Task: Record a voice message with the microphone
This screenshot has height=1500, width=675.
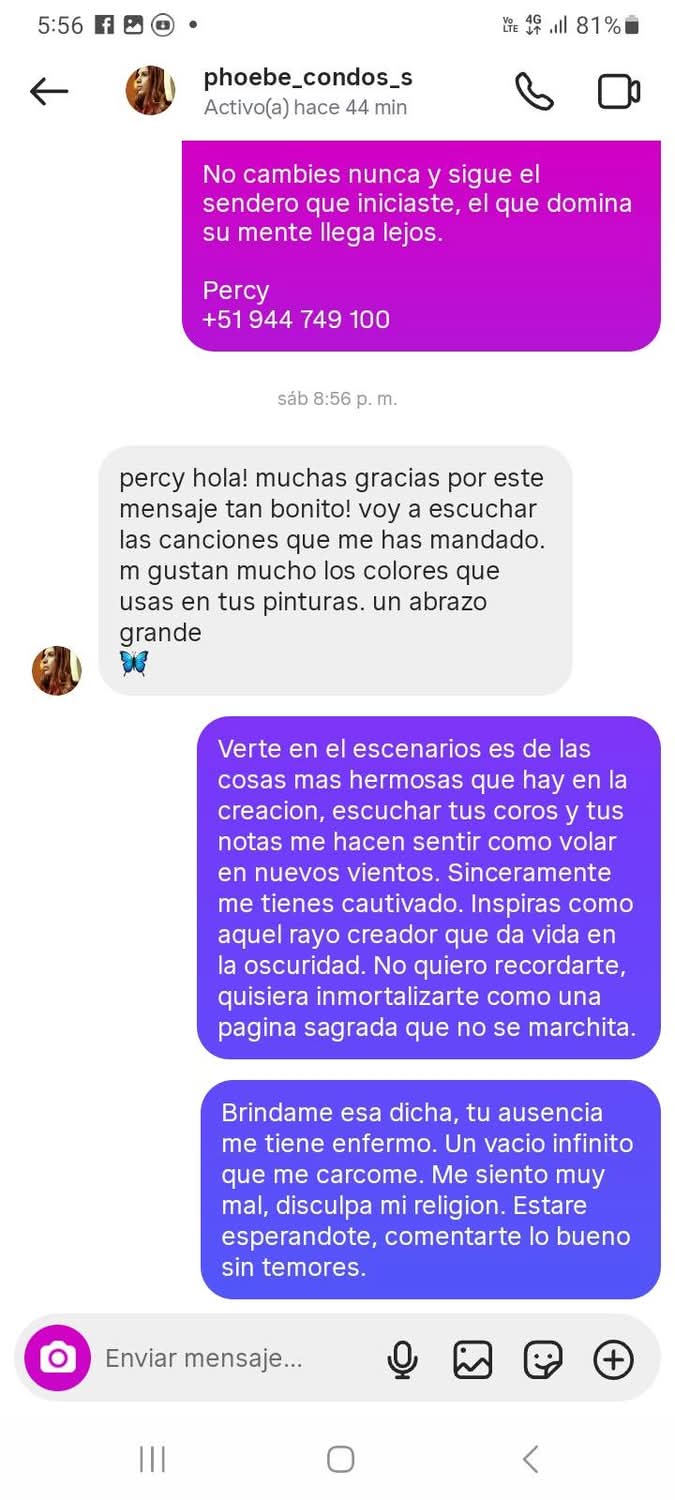Action: click(x=402, y=1359)
